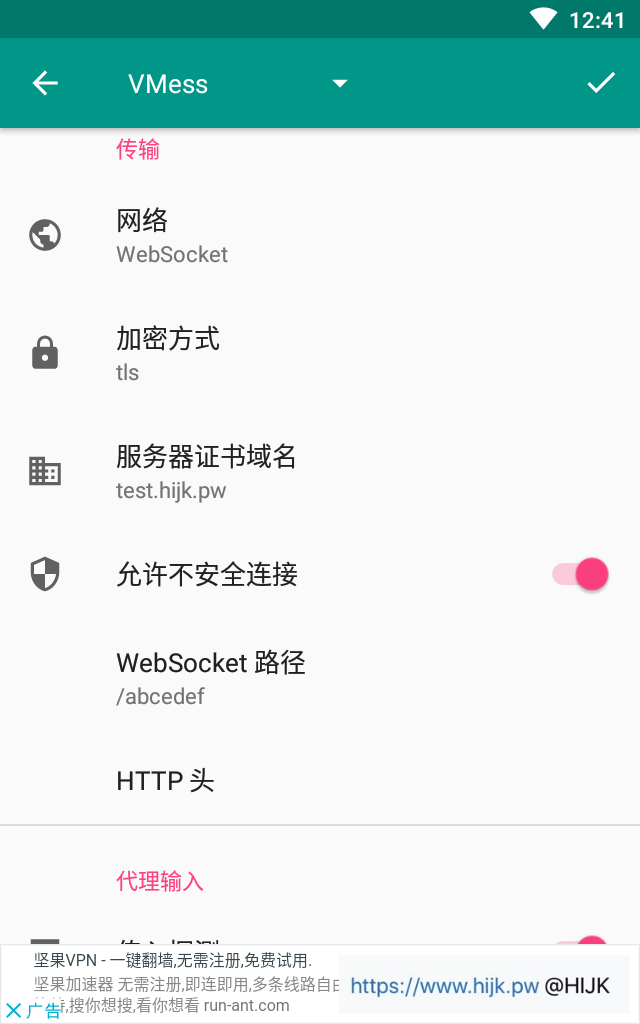Close the bottom ad banner
Screen dimensions: 640x1024
[x=13, y=1009]
